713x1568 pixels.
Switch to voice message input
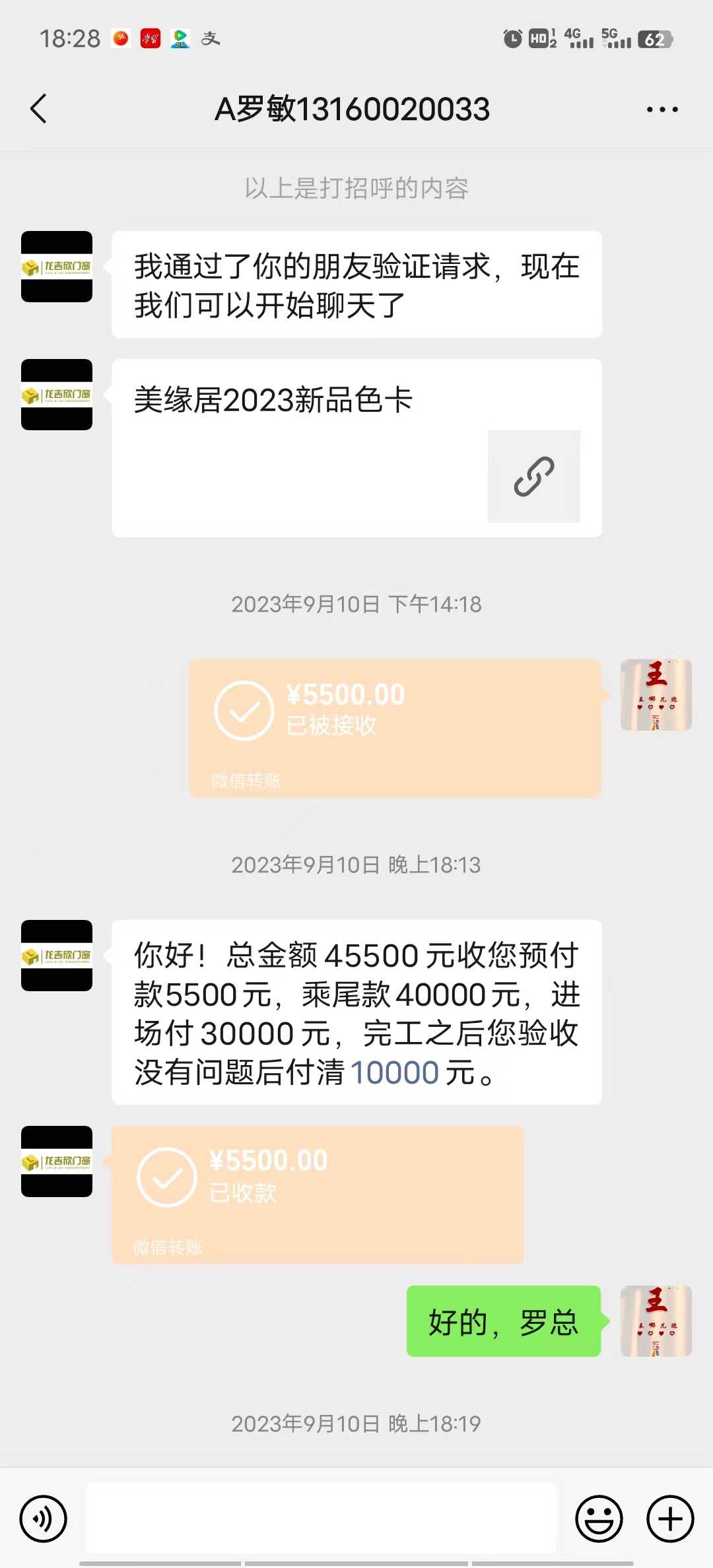(x=44, y=1519)
